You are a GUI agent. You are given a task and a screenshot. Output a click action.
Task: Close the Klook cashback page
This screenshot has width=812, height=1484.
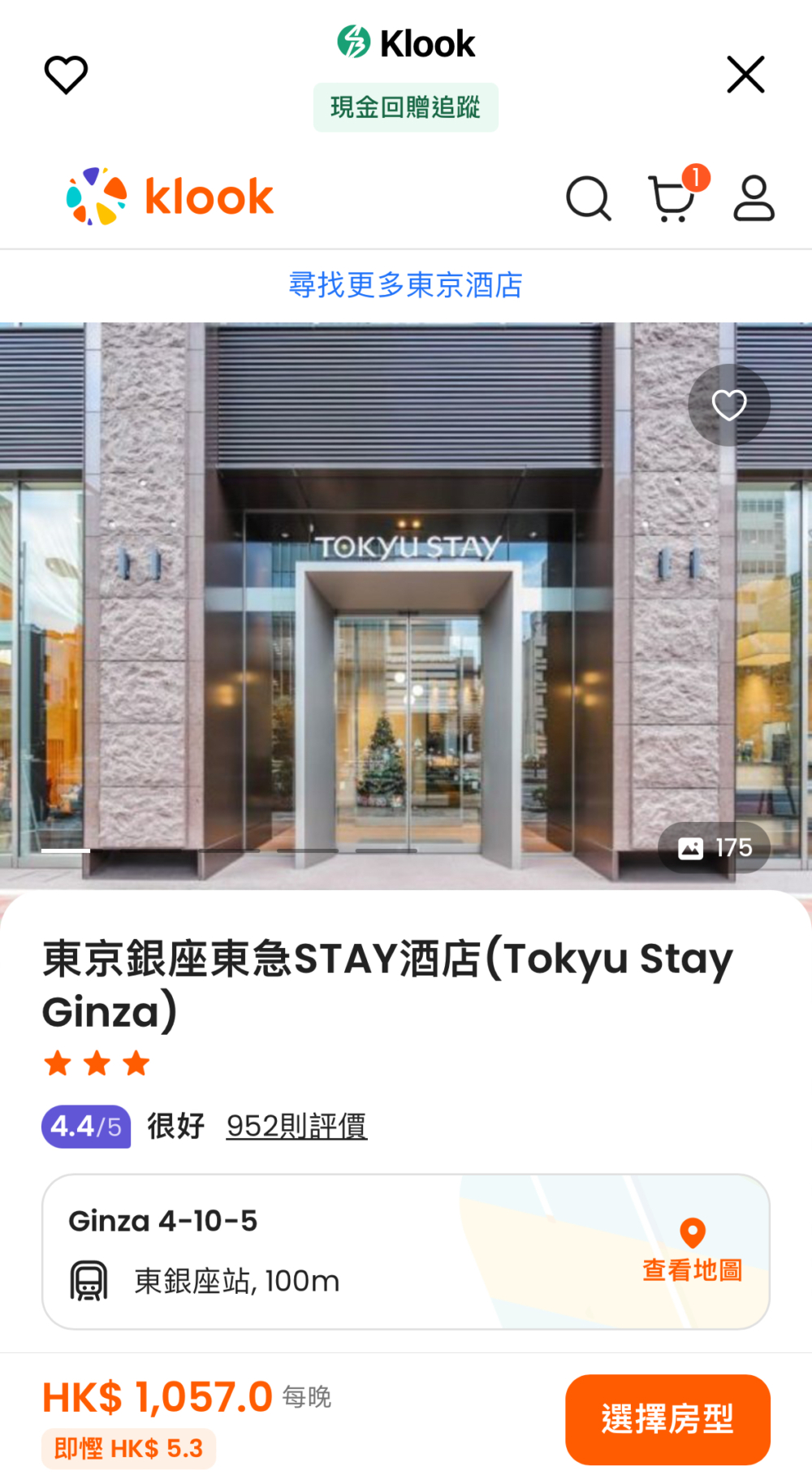tap(745, 75)
